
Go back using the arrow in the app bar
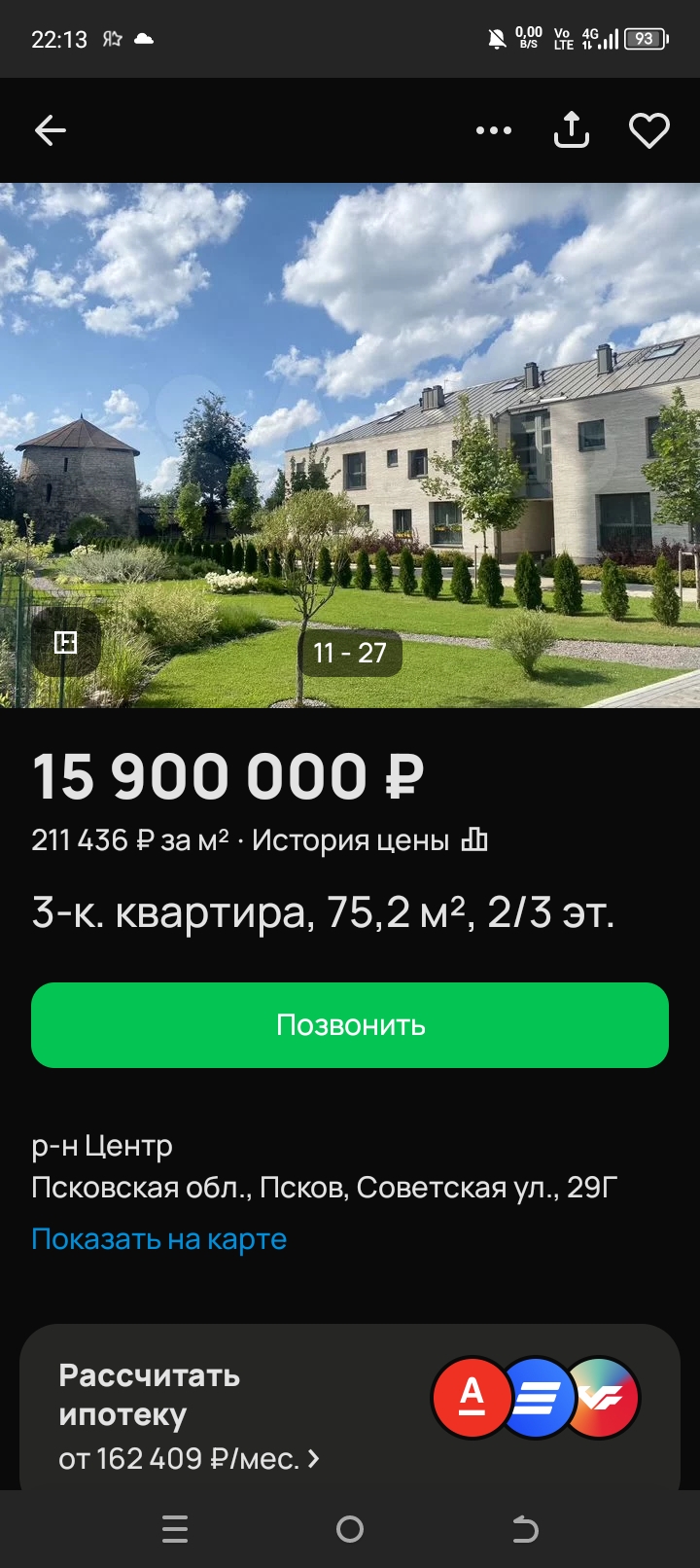[51, 130]
